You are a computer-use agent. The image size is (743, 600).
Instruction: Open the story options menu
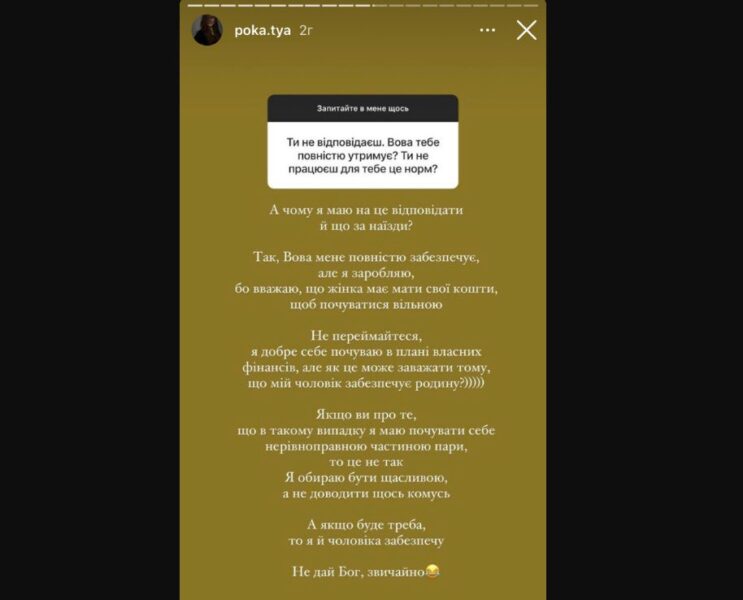(487, 30)
